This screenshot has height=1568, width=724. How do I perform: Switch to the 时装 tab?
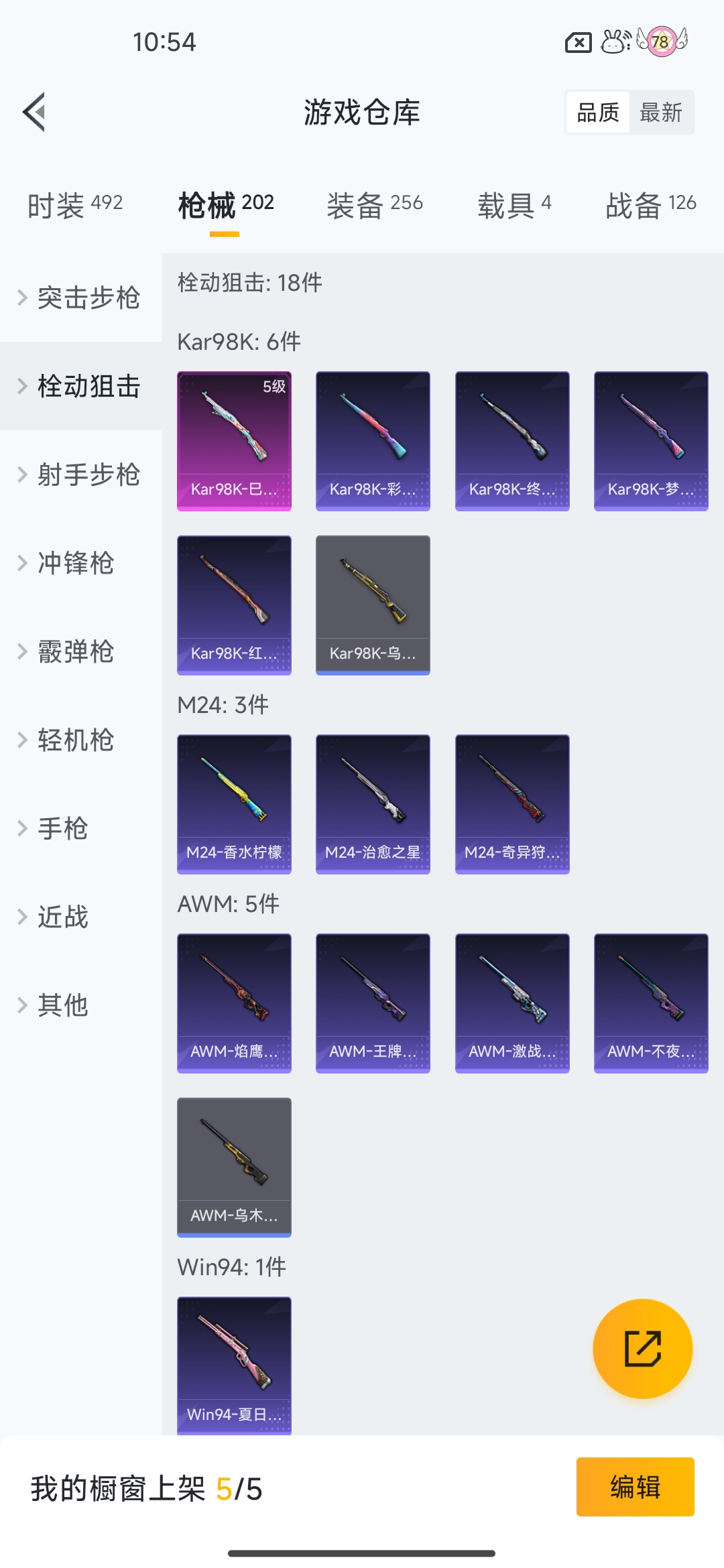74,205
